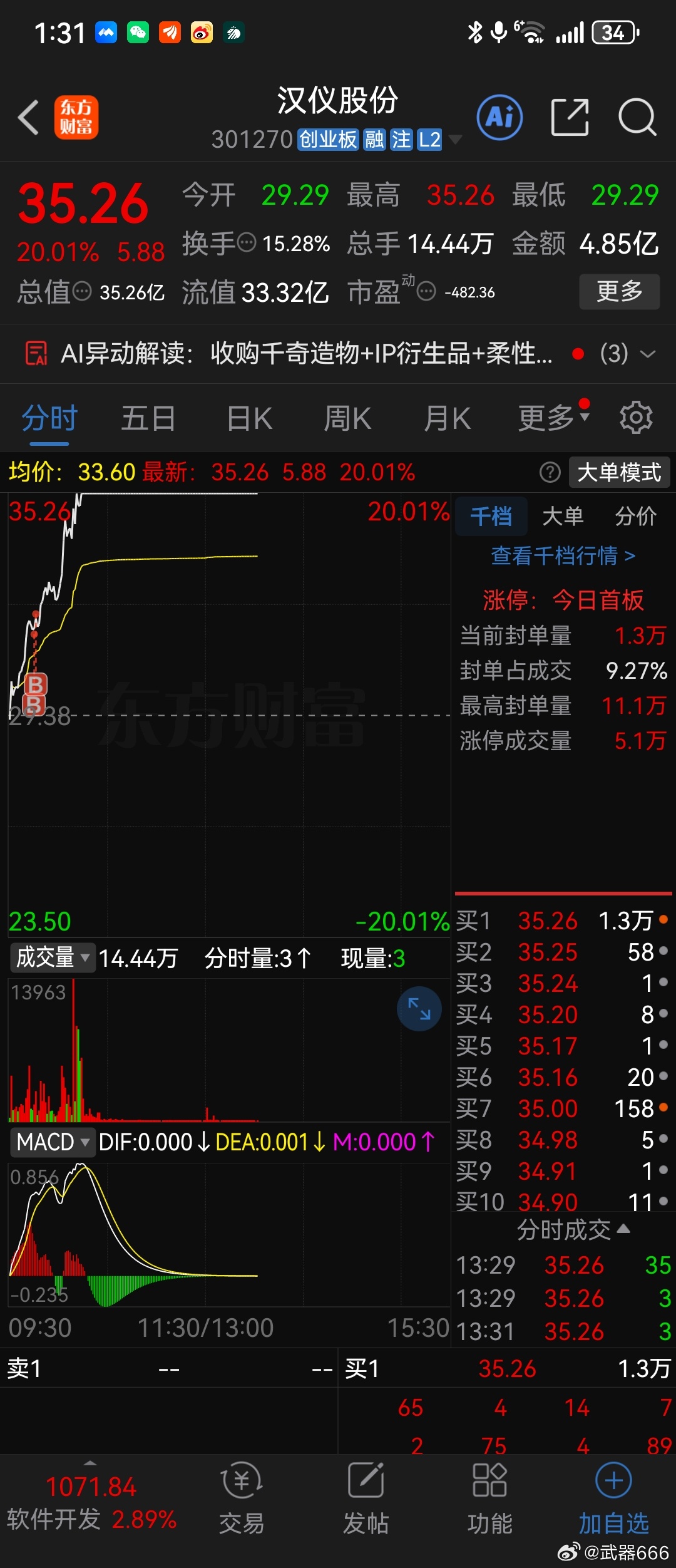The height and width of the screenshot is (1568, 676).
Task: Switch to the 五日 chart tab
Action: (x=148, y=418)
